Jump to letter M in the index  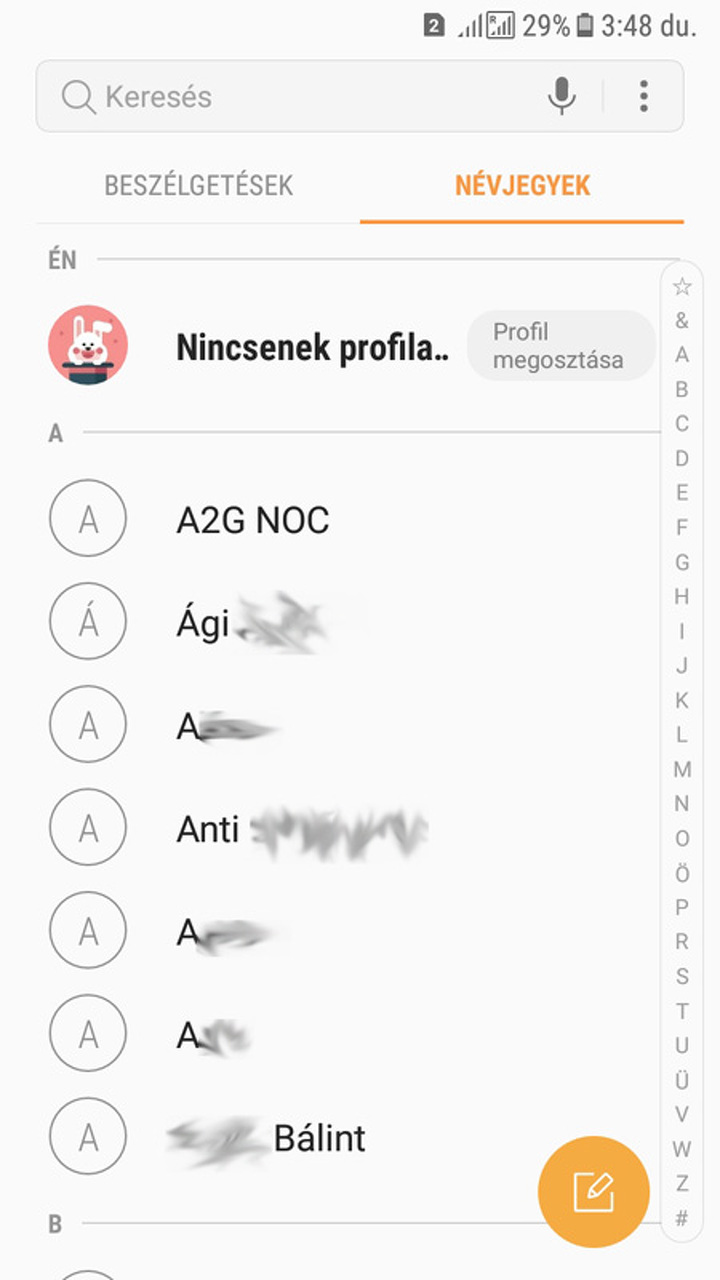(682, 769)
